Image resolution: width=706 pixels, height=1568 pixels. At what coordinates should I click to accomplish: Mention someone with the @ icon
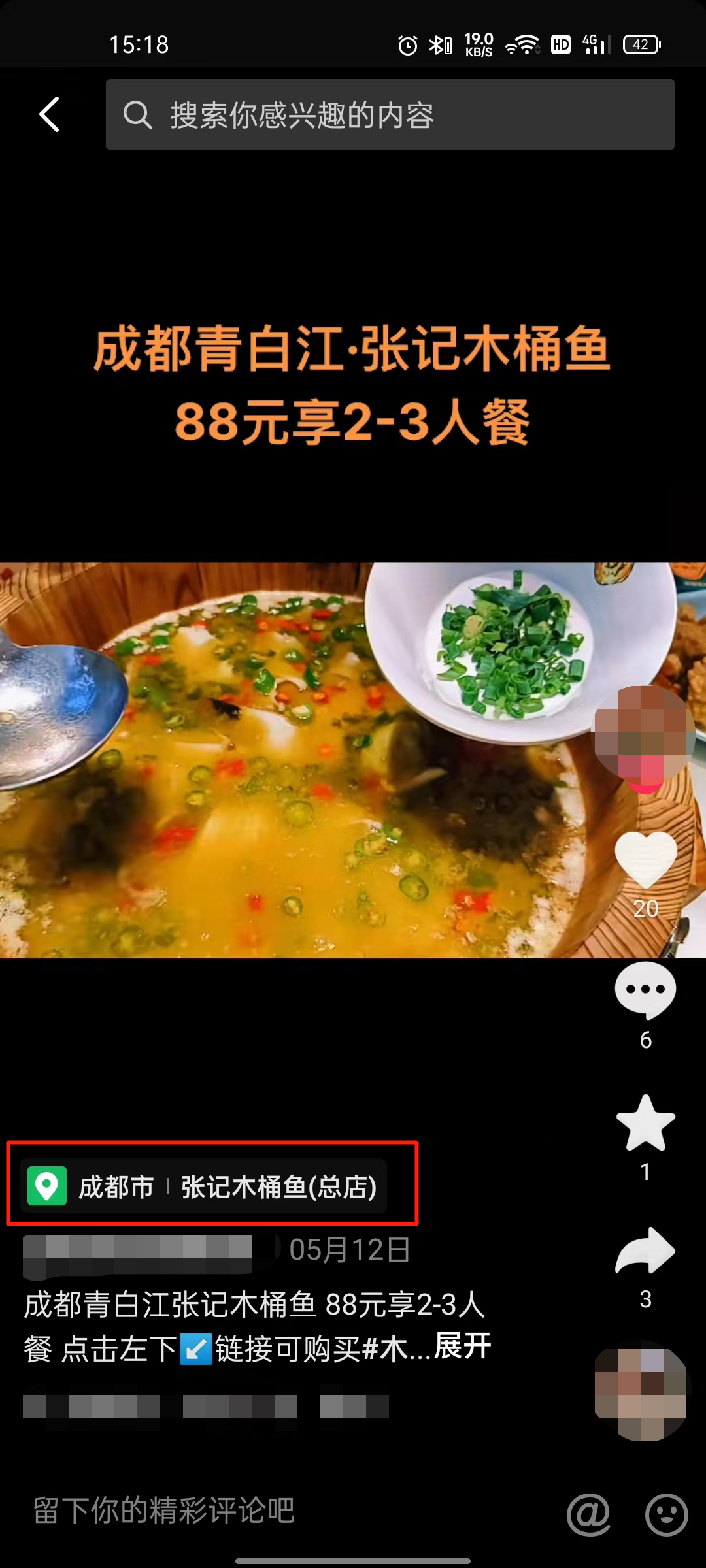(x=588, y=1514)
